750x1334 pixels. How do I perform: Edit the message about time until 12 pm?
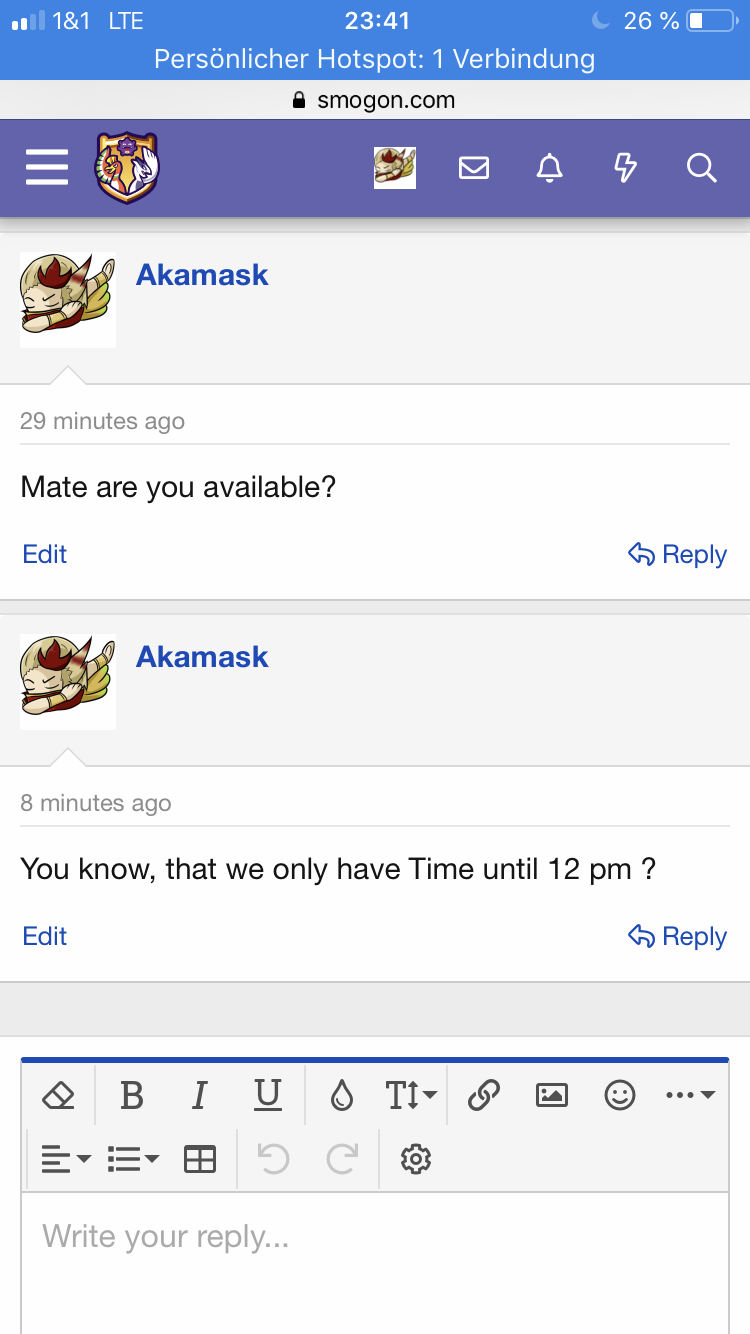pos(45,936)
